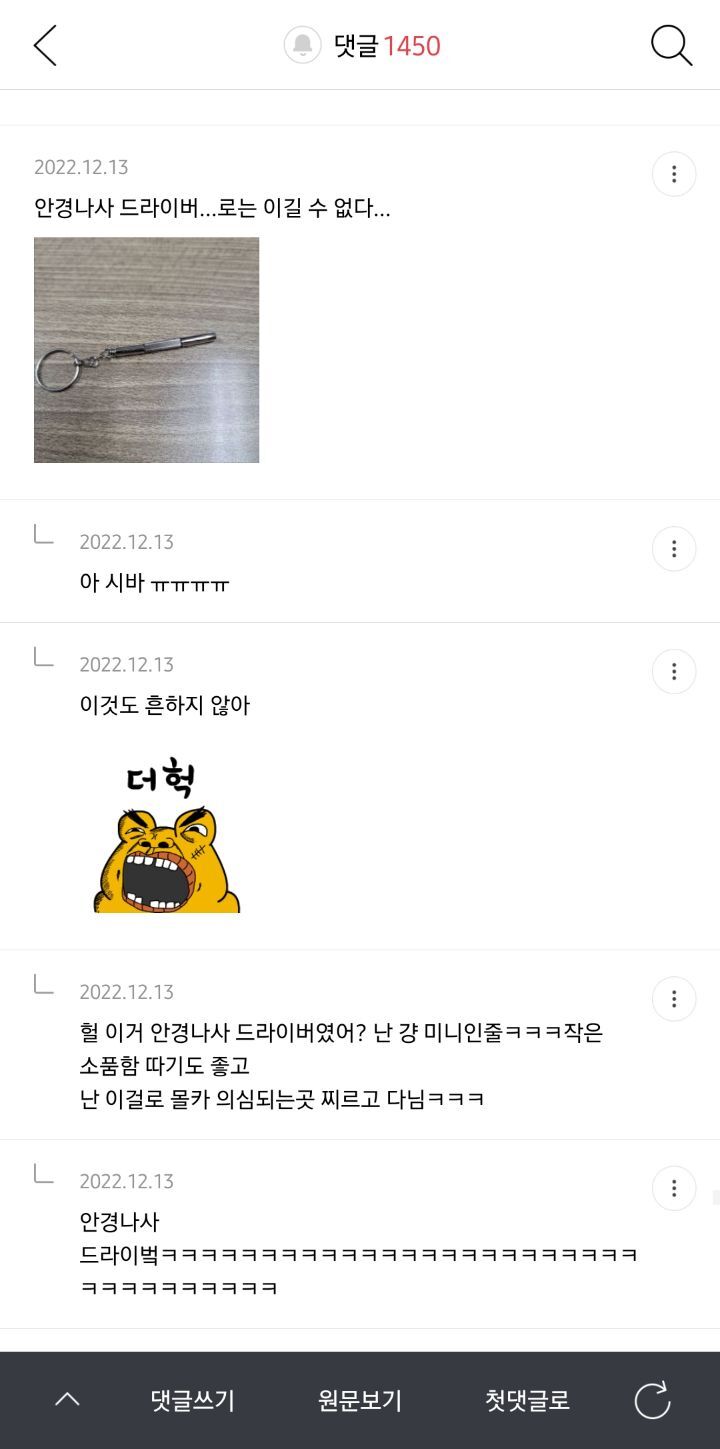
Task: Tap 원문보기 to view the original post
Action: (360, 1401)
